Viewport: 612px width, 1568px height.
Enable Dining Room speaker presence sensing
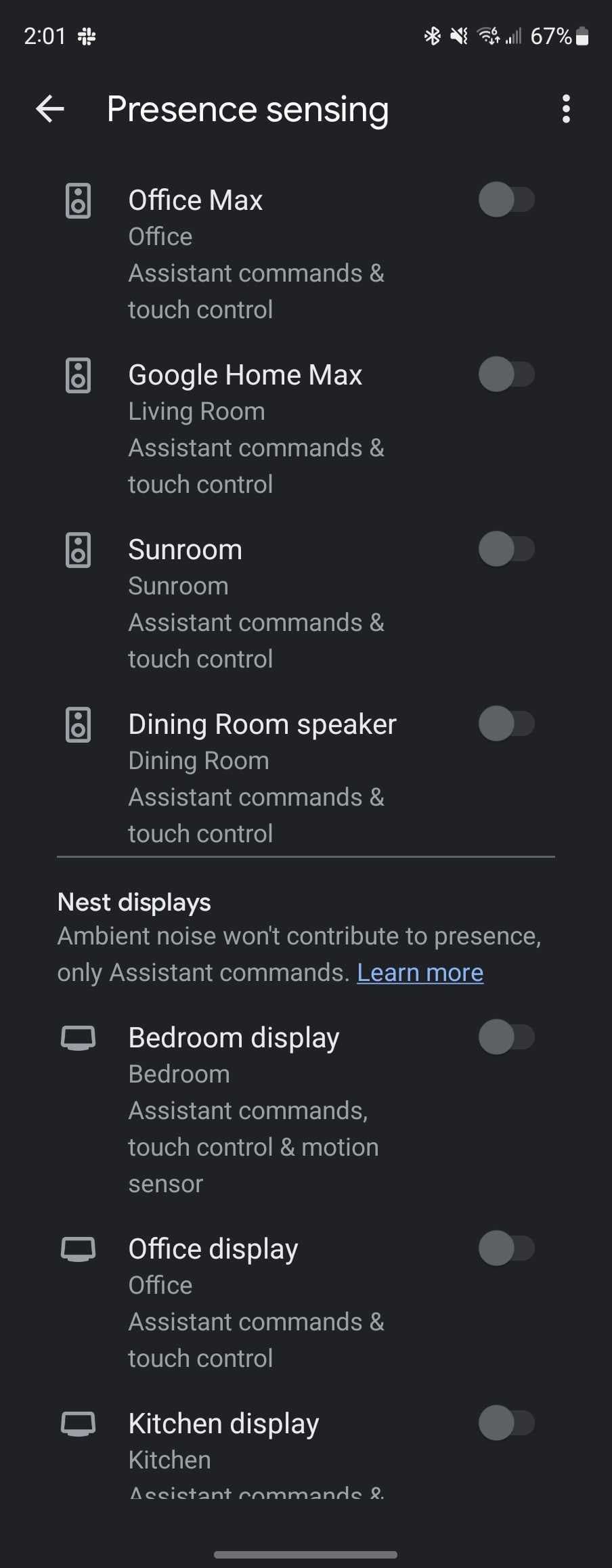pos(506,724)
